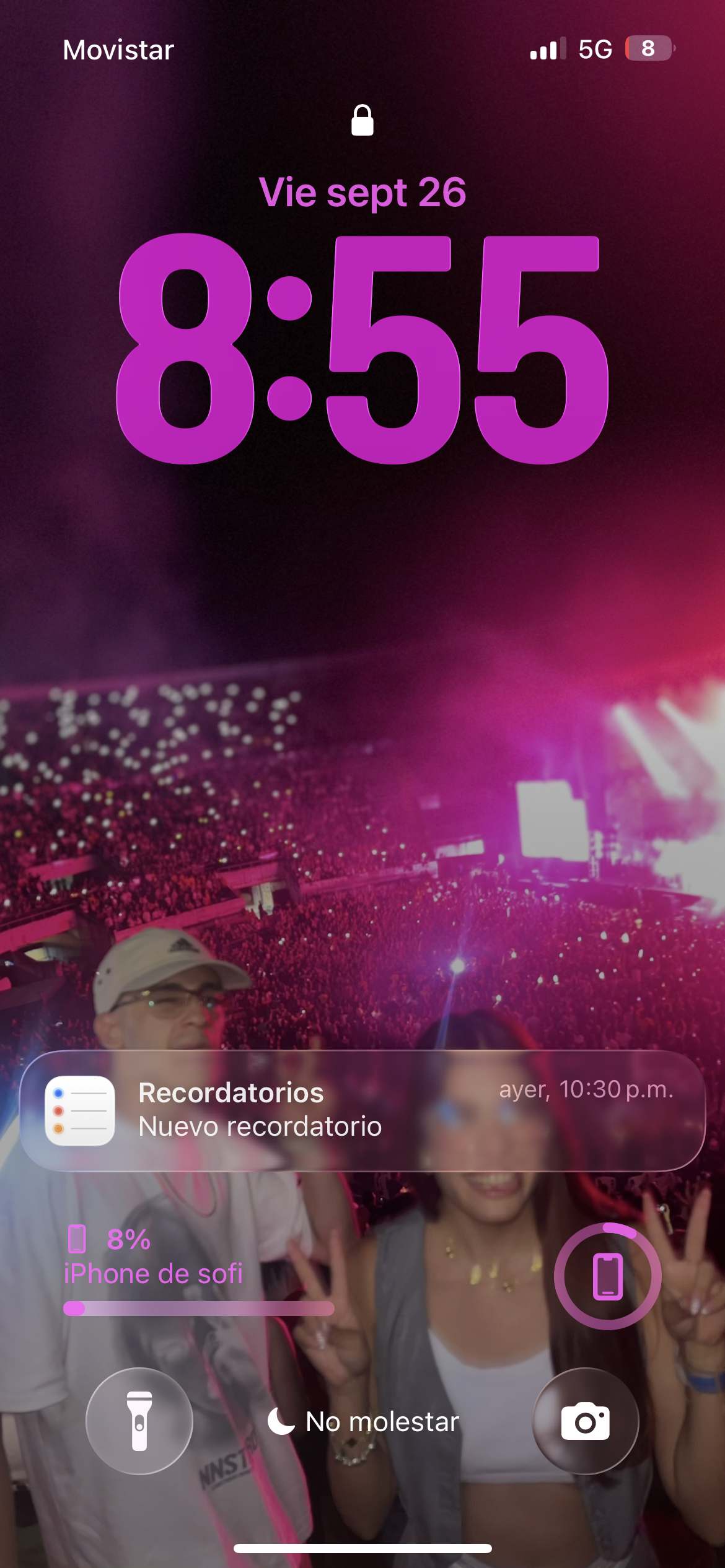The image size is (725, 1568).
Task: Open the camera from the lock screen
Action: coord(585,1421)
